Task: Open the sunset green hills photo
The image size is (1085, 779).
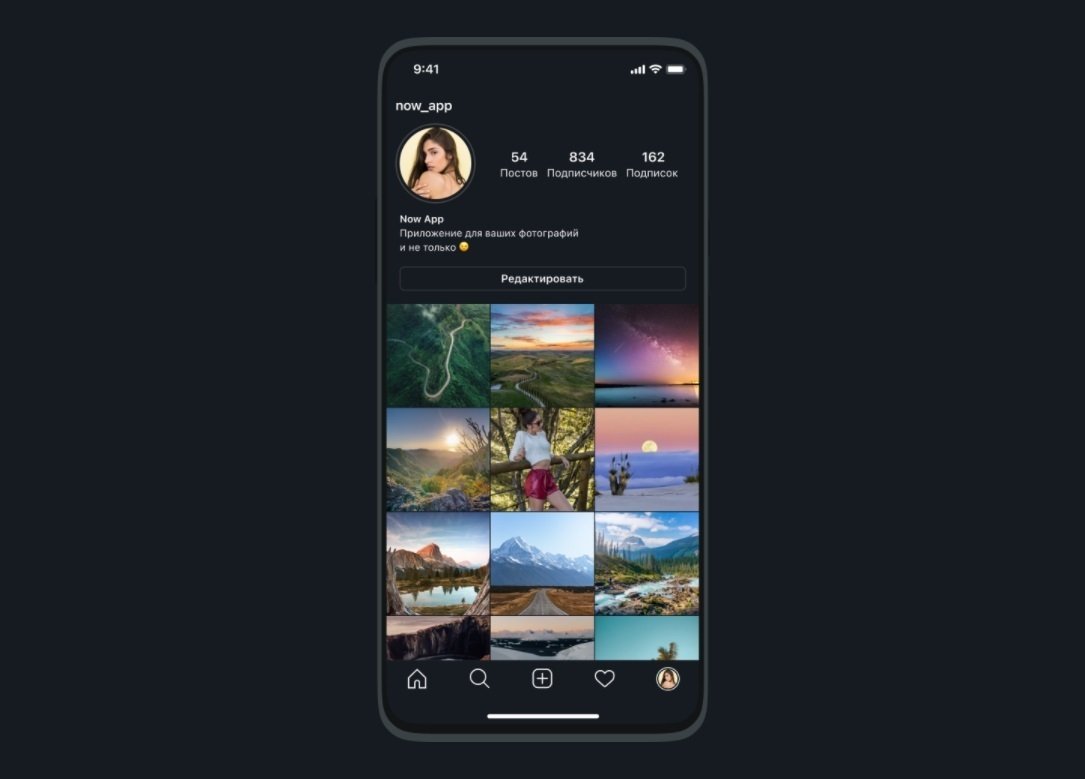Action: click(x=542, y=355)
